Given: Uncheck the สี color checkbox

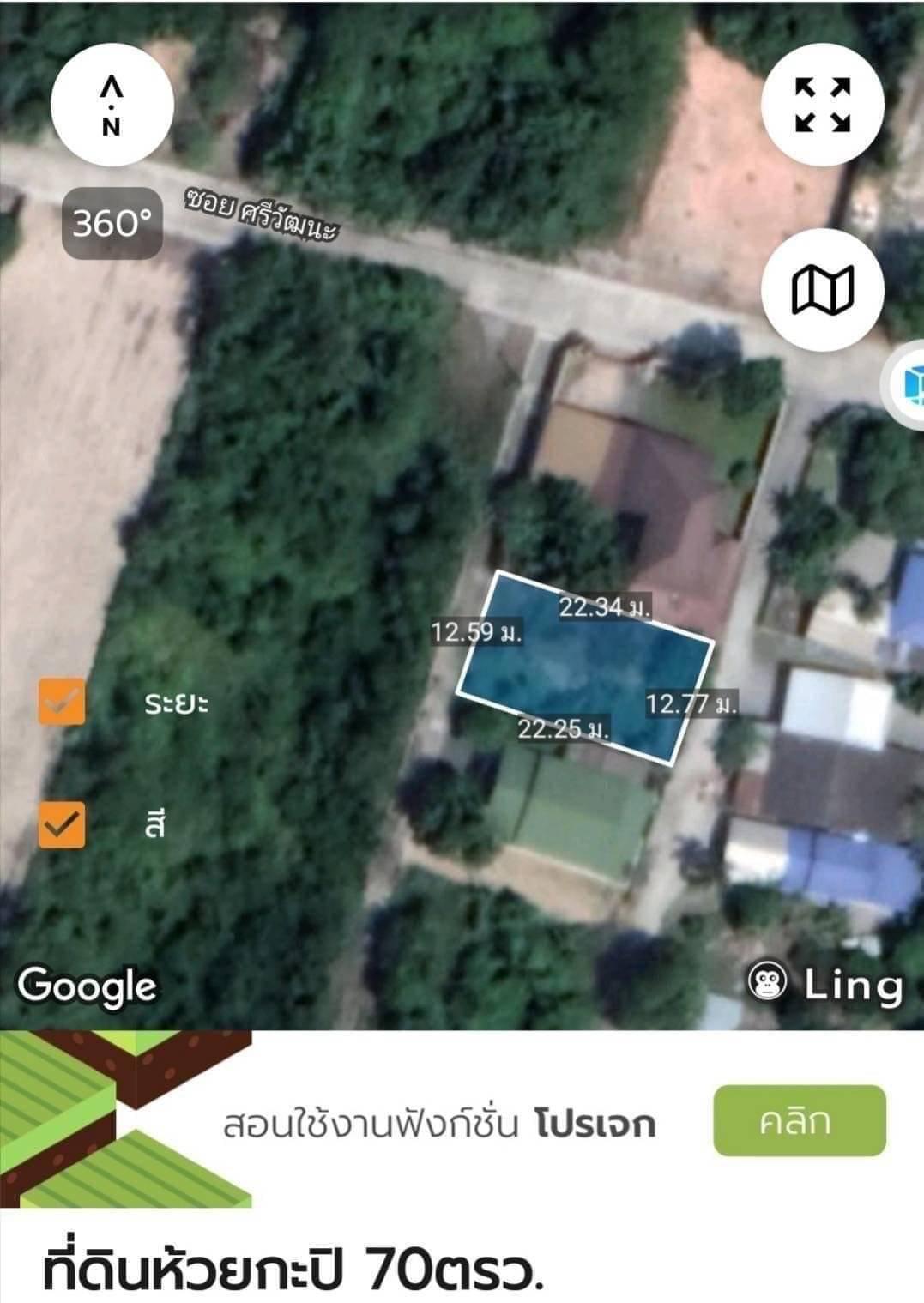Looking at the screenshot, I should pyautogui.click(x=62, y=825).
